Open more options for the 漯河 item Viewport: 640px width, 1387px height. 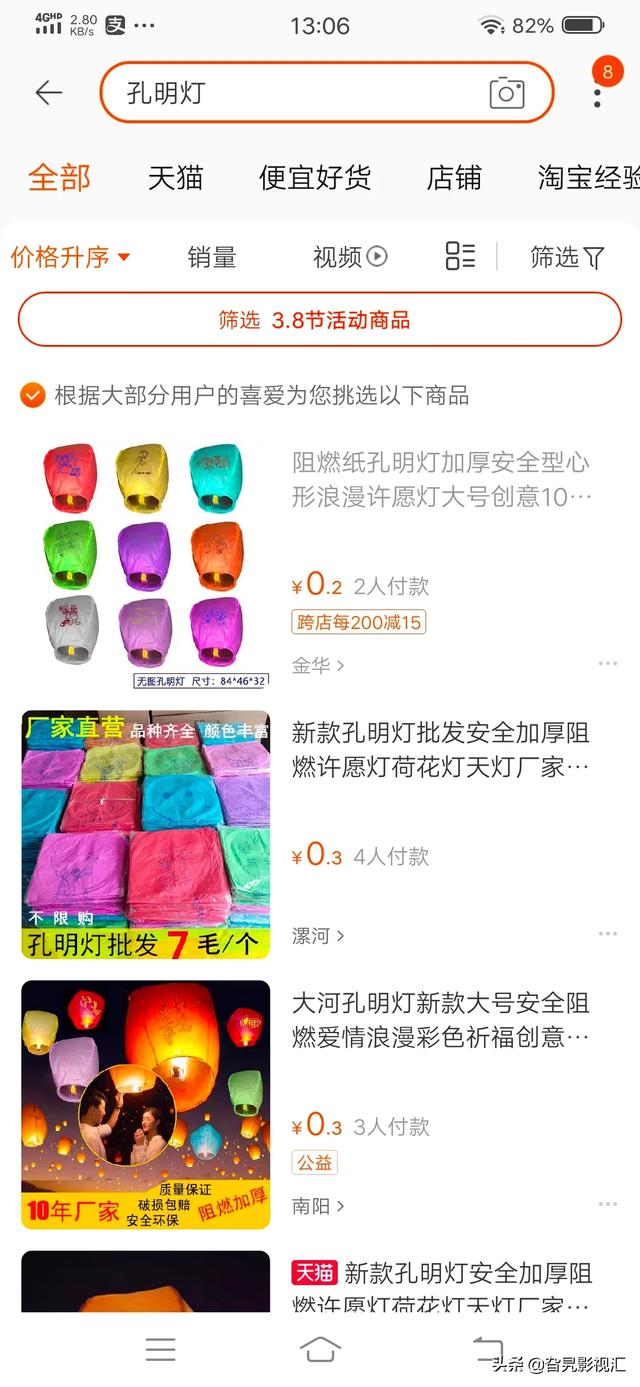[607, 934]
